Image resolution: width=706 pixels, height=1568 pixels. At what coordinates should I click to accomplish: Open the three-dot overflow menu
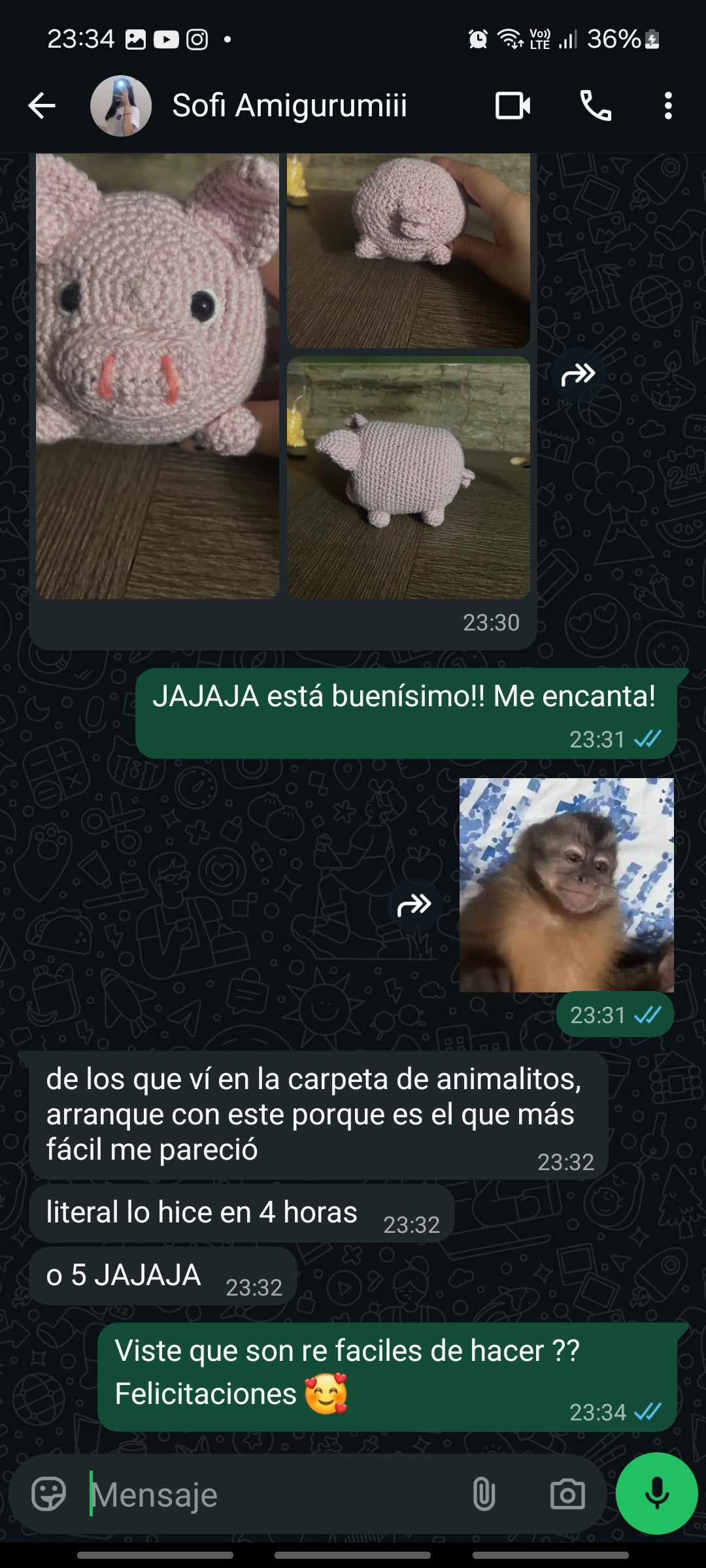pyautogui.click(x=667, y=106)
